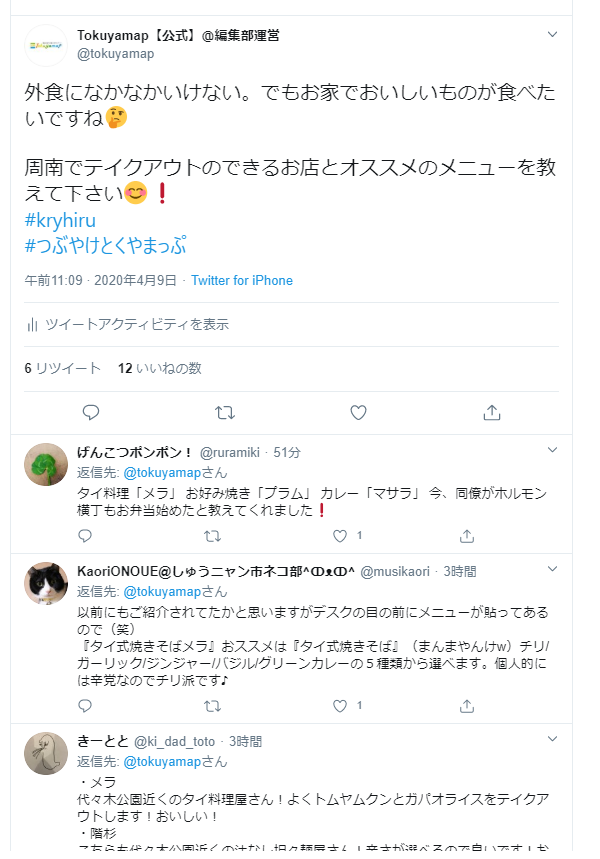The width and height of the screenshot is (600, 859).
Task: Open Tokuyamap profile avatar
Action: coord(45,44)
